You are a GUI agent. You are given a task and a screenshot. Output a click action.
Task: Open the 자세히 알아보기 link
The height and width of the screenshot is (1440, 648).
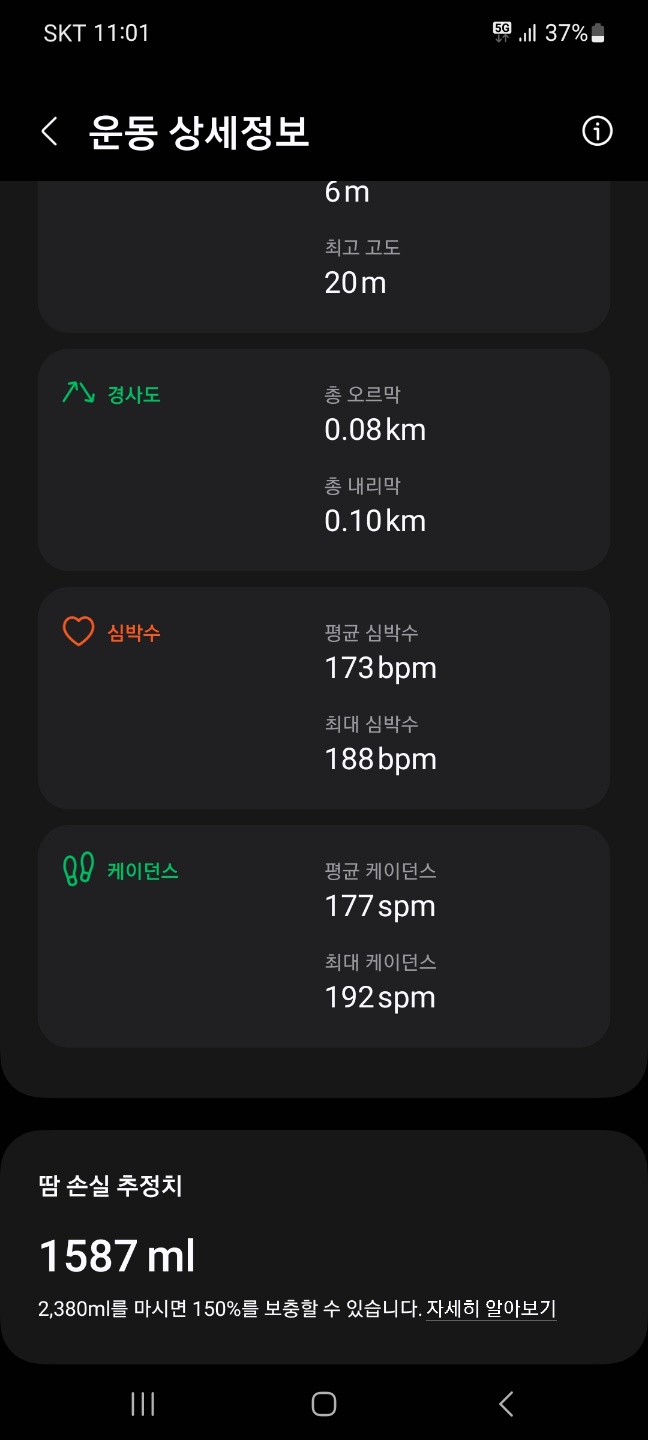(491, 1308)
